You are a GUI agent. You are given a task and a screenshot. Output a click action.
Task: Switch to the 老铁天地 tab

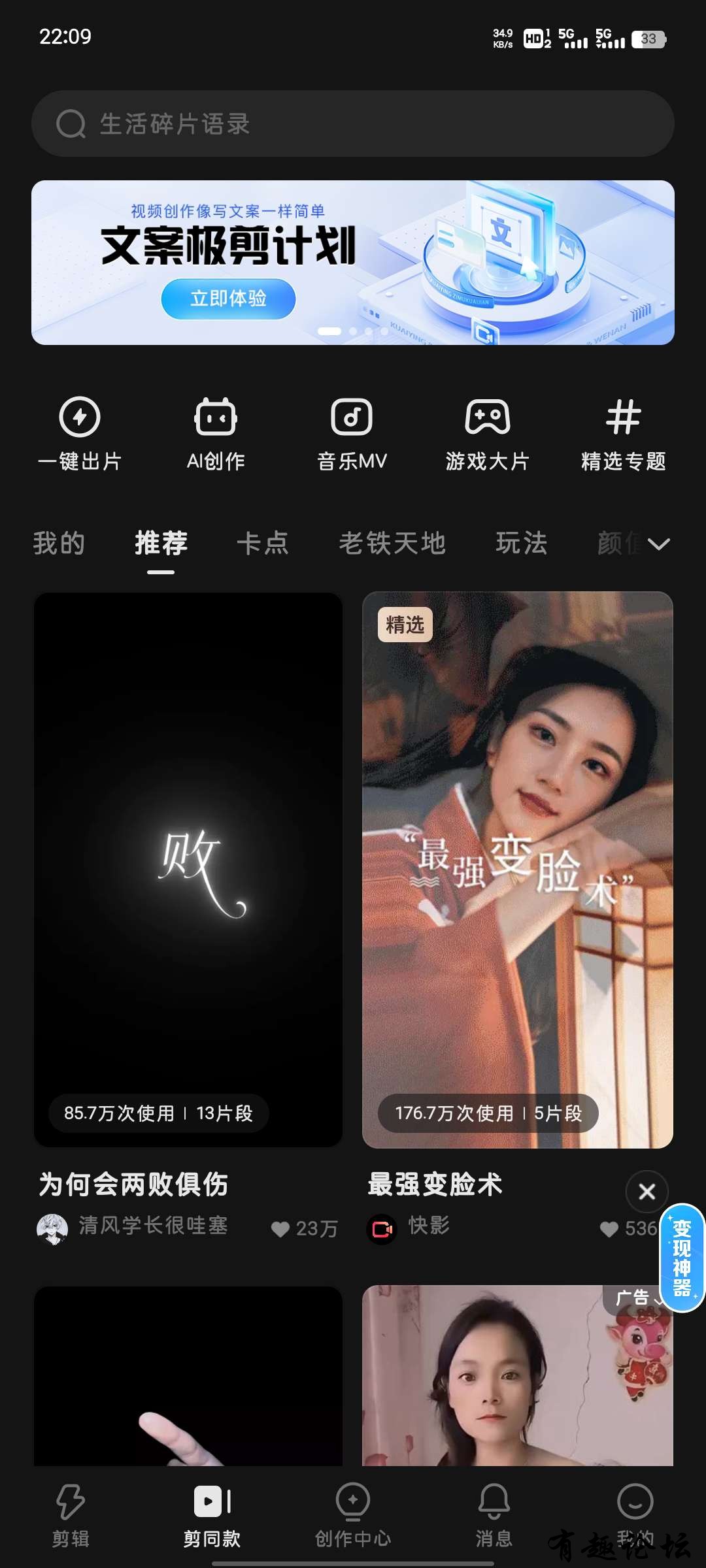tap(392, 543)
